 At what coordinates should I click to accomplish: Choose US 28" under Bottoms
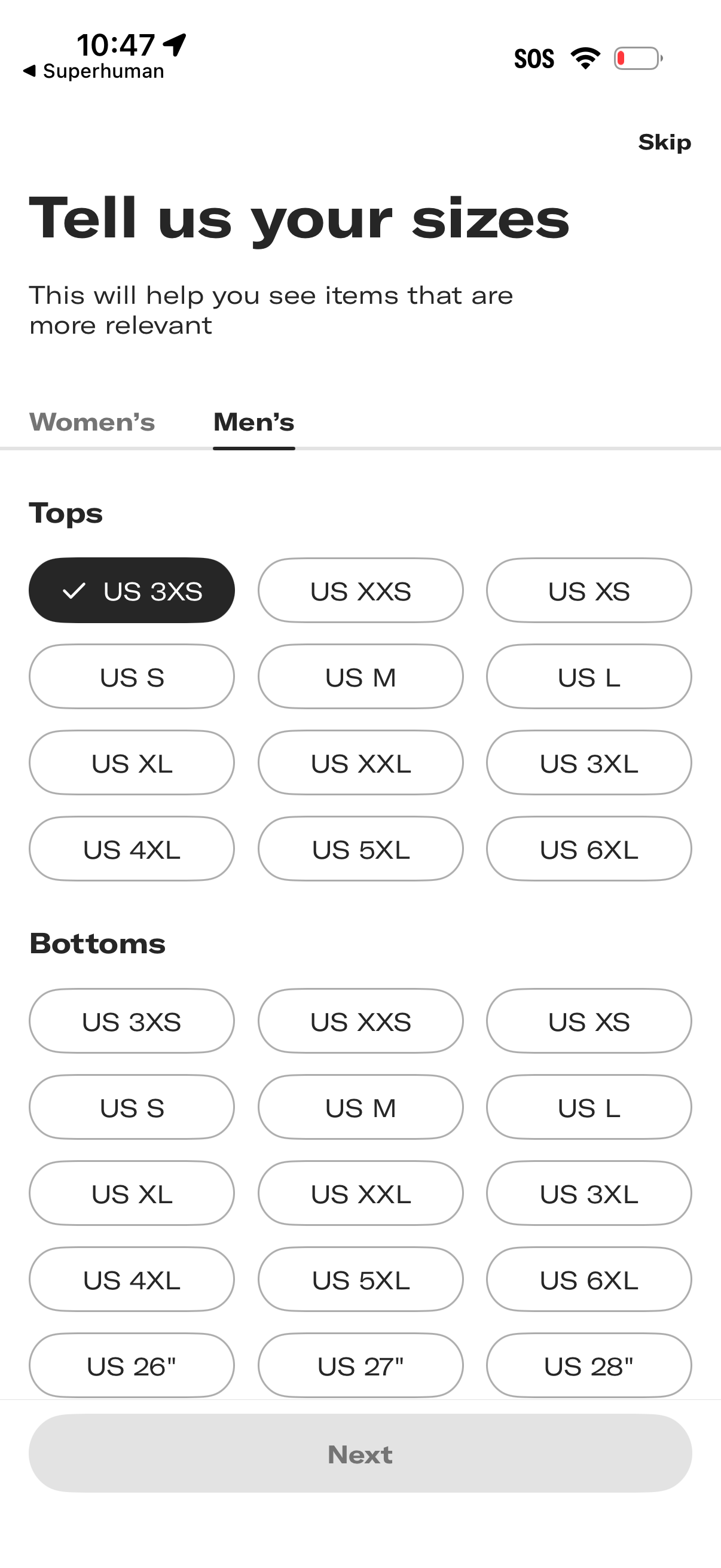tap(588, 1365)
